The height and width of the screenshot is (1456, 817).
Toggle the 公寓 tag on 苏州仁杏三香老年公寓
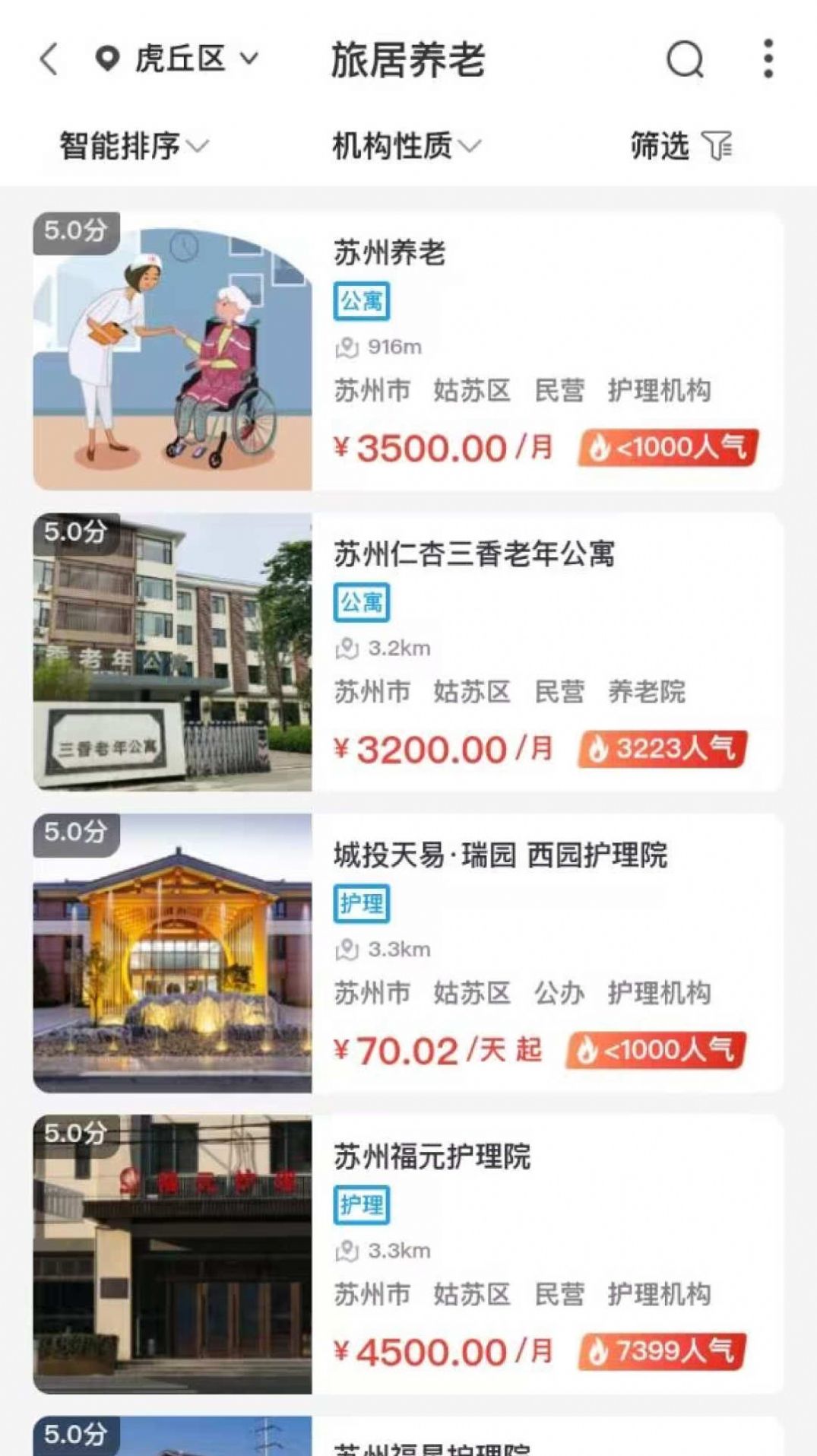[x=362, y=601]
